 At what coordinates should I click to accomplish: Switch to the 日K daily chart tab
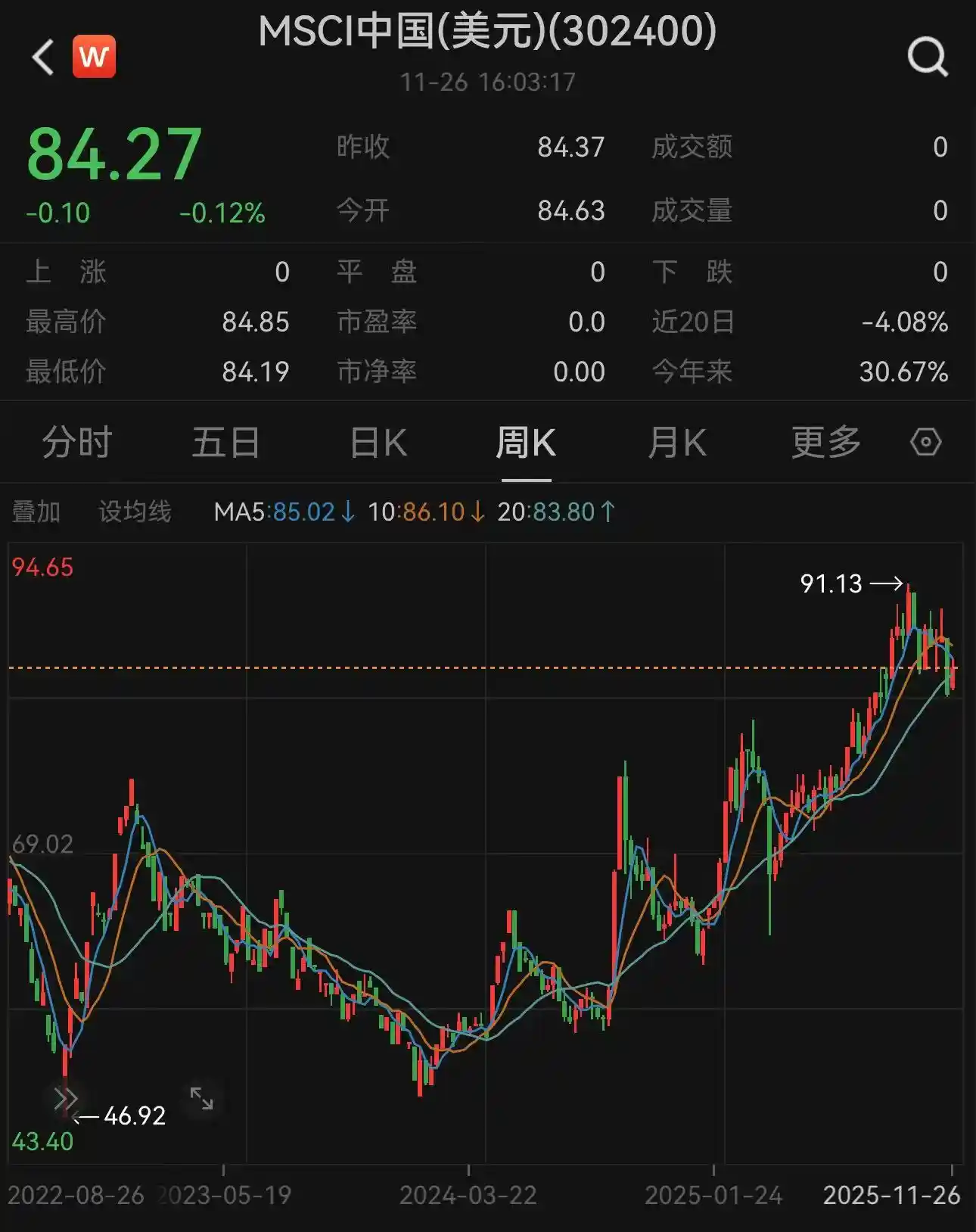(x=376, y=443)
